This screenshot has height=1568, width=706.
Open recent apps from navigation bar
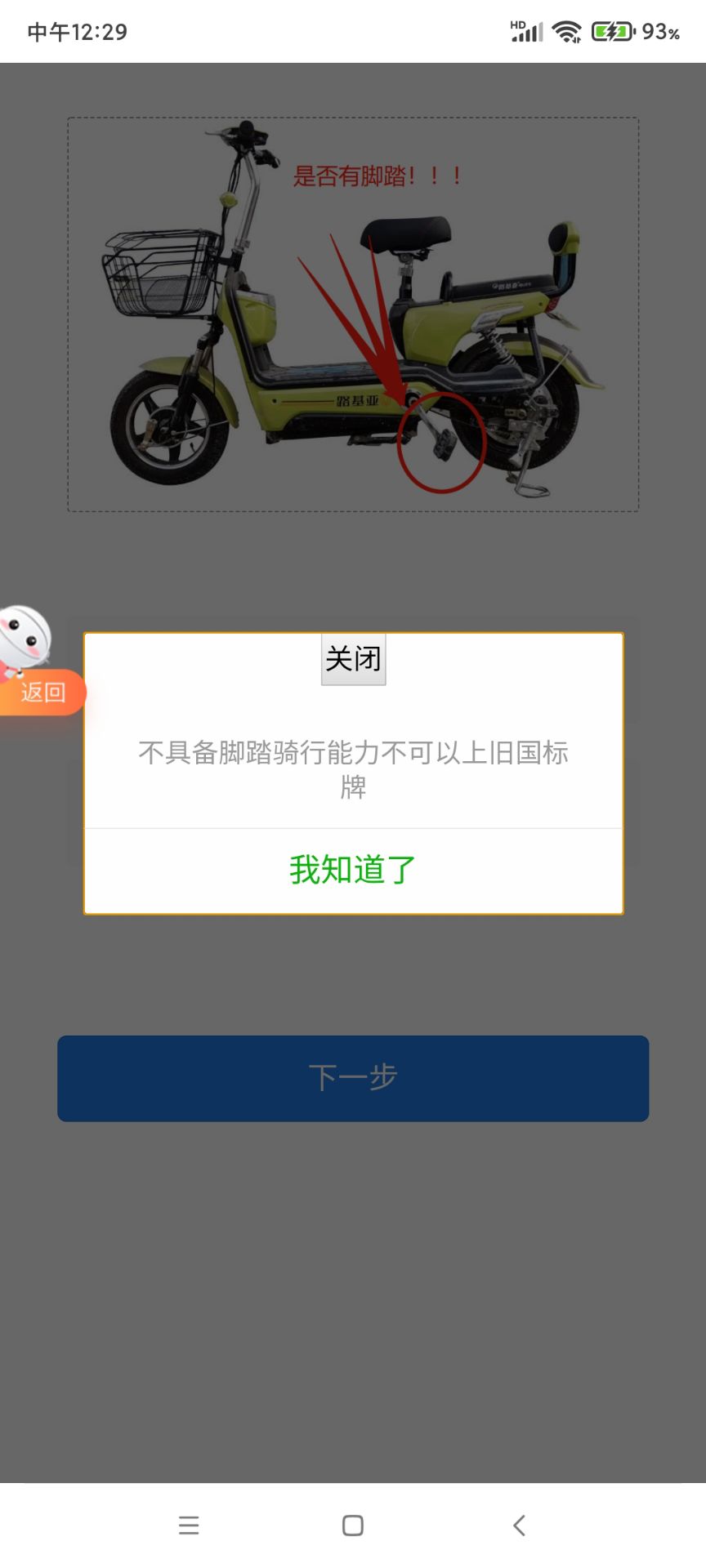click(x=189, y=1526)
